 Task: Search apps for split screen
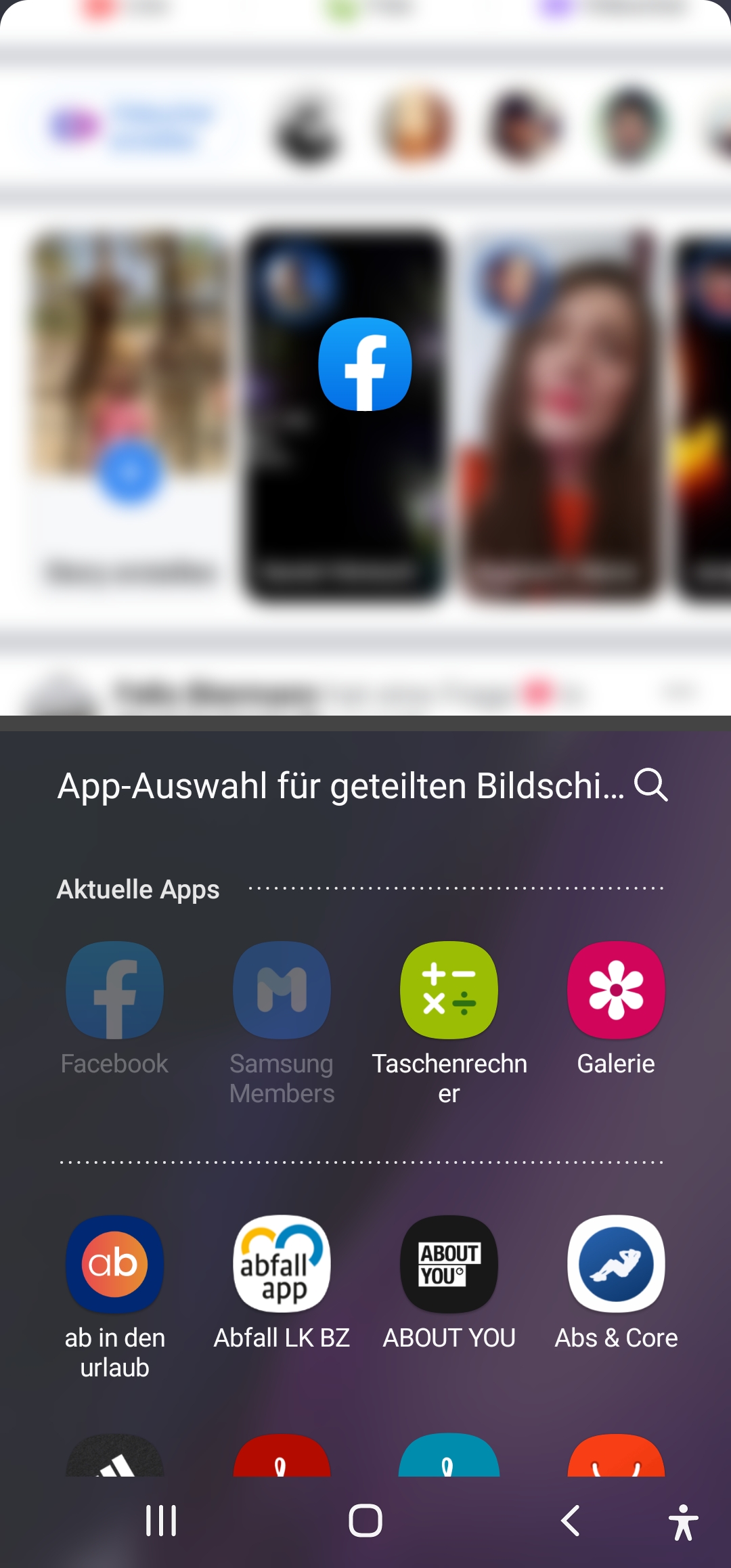(x=650, y=785)
